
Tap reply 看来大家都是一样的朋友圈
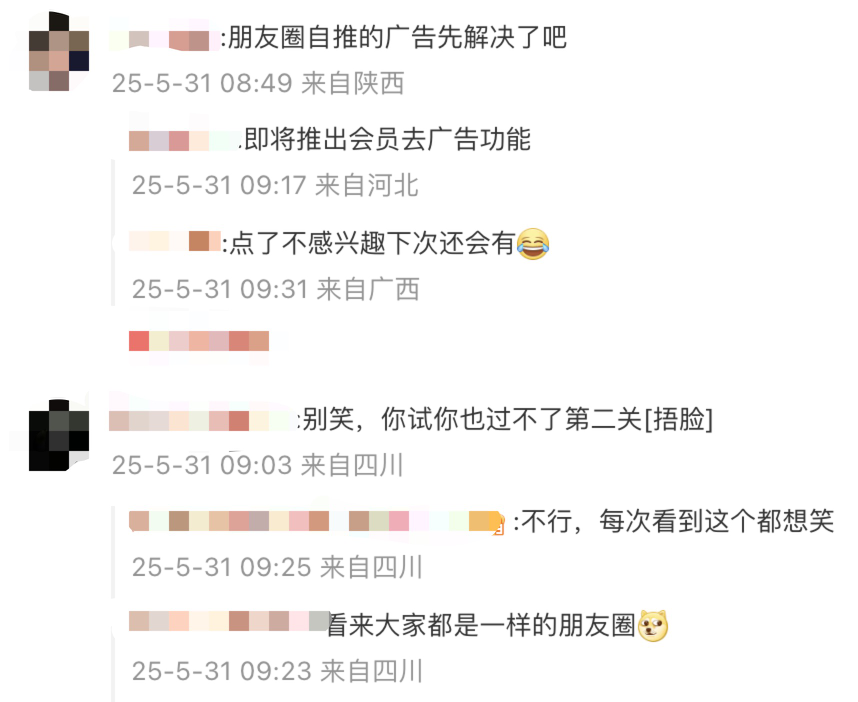click(483, 624)
